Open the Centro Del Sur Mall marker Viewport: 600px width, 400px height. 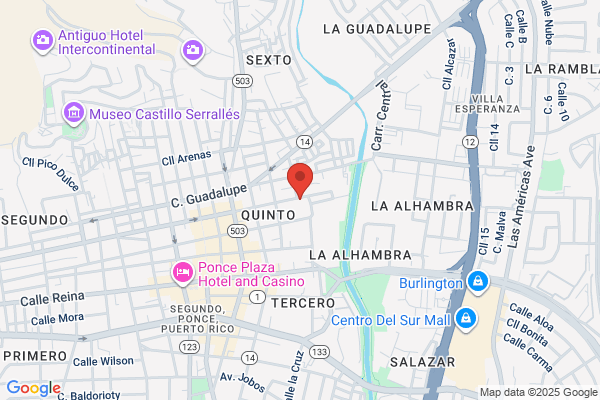466,319
